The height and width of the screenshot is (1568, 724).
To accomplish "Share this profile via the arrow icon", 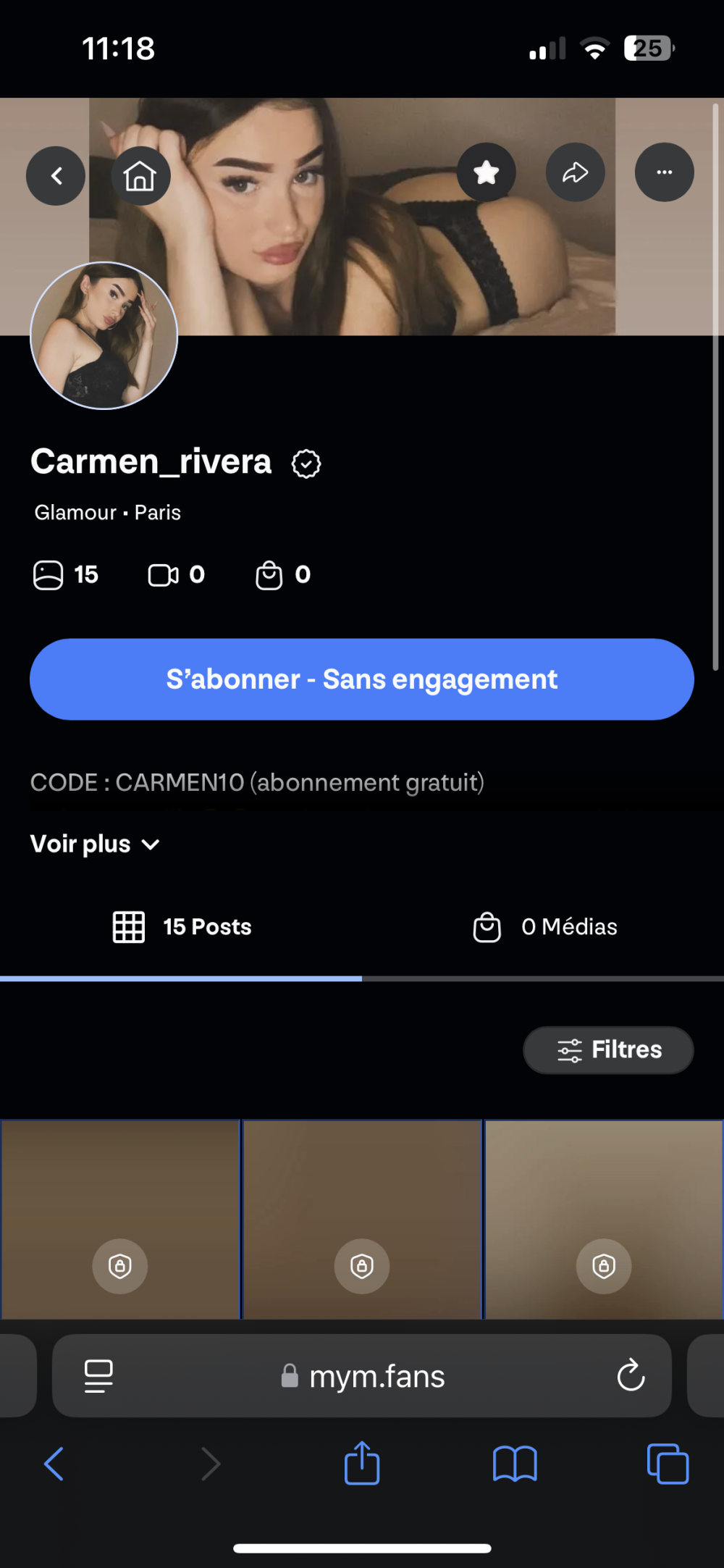I will point(575,173).
